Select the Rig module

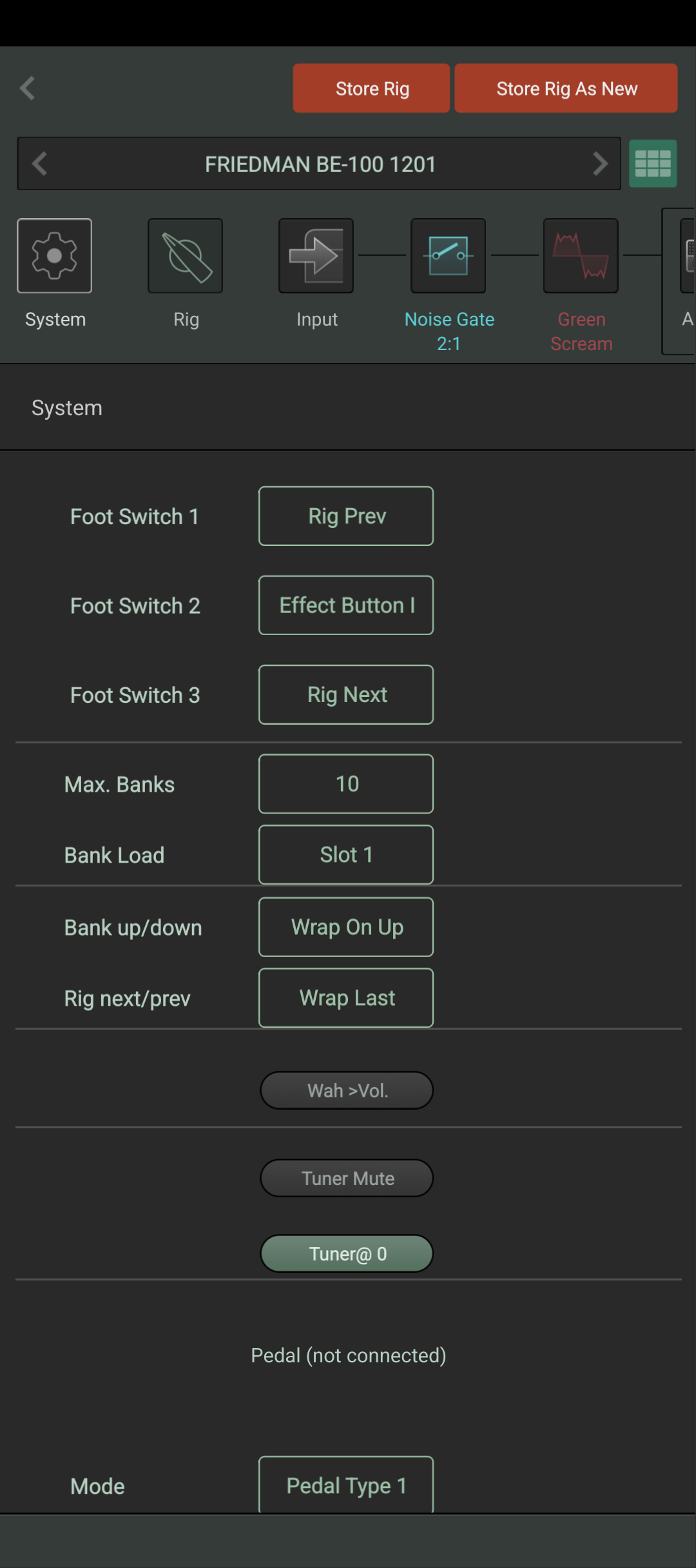point(186,255)
